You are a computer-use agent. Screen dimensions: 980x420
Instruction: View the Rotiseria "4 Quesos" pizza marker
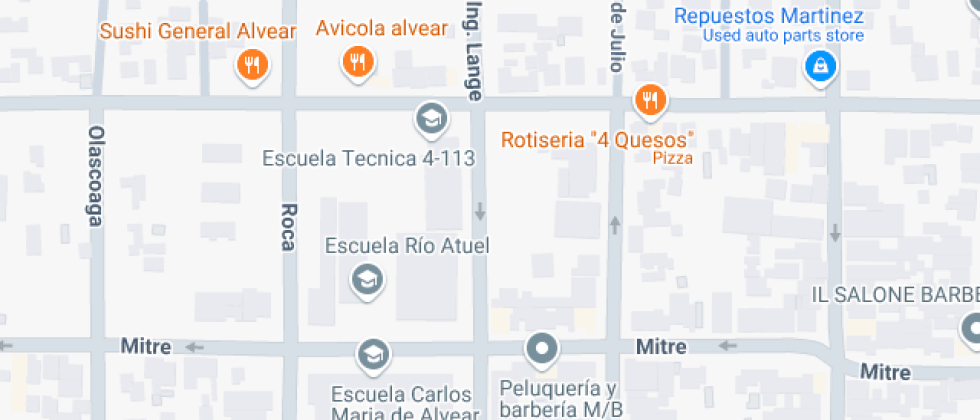650,100
